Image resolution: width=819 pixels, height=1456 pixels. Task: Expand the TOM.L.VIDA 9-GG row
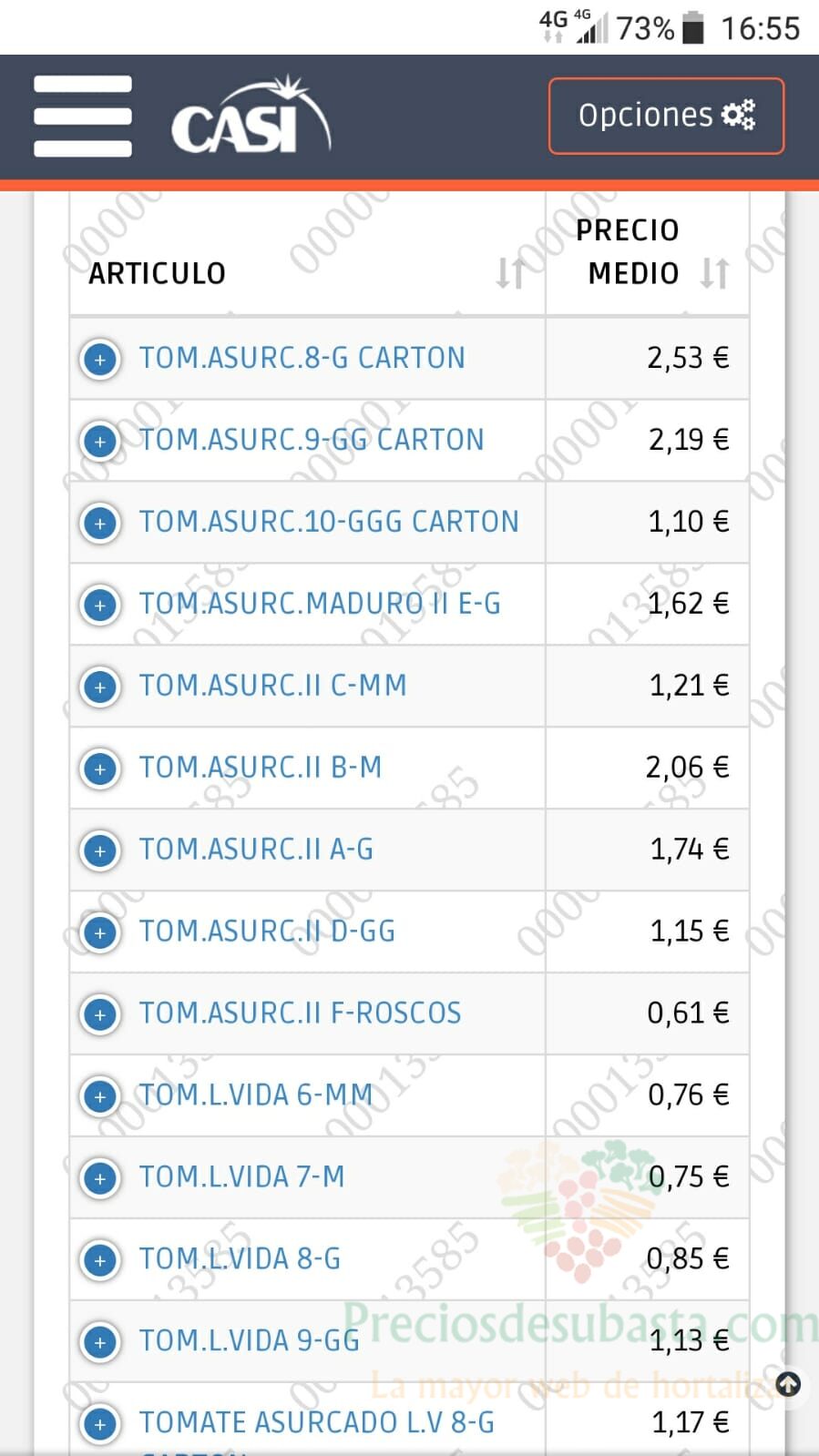(100, 1342)
